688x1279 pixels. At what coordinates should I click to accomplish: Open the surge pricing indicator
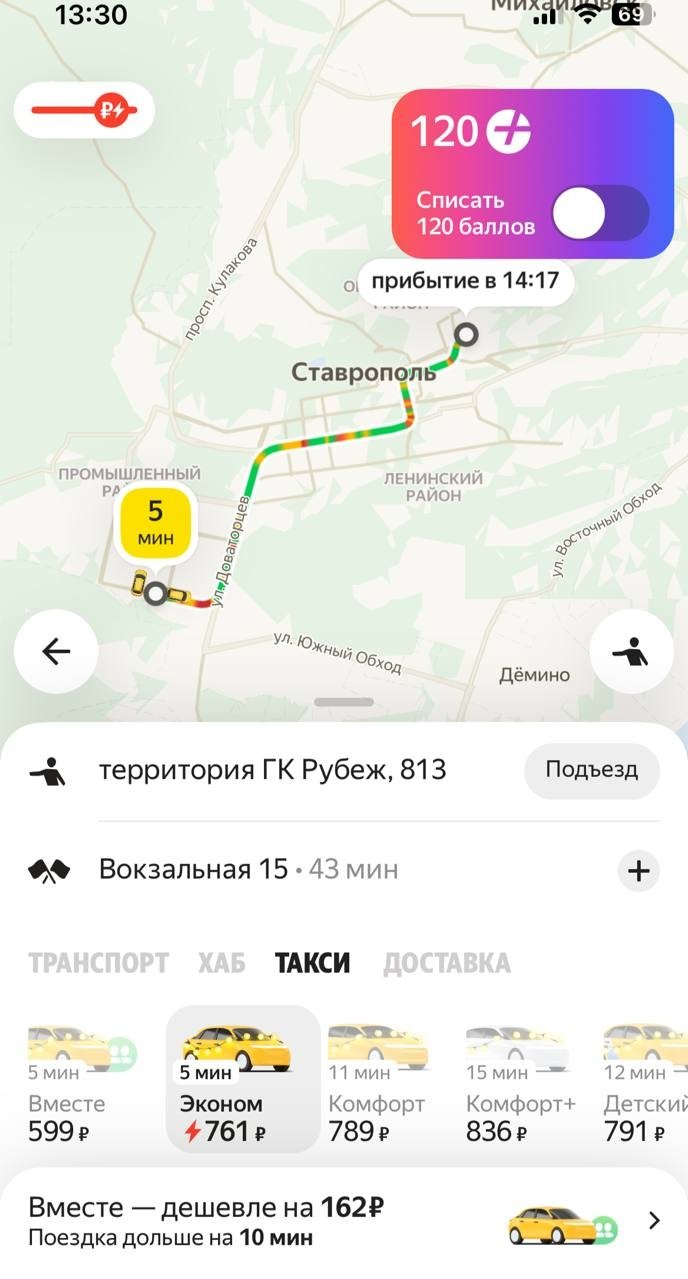(x=84, y=110)
